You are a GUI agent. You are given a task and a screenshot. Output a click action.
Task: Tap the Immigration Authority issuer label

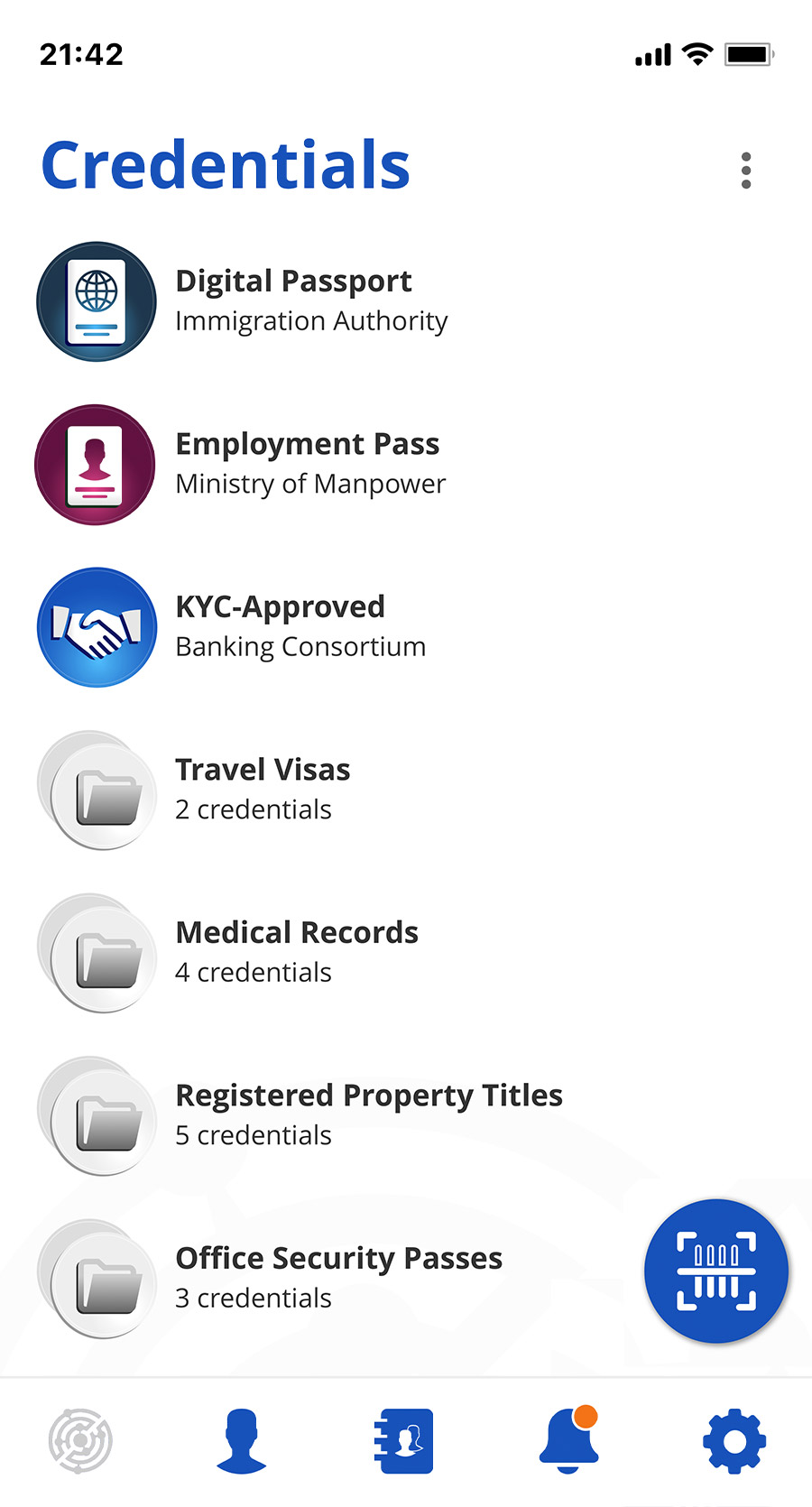point(311,320)
